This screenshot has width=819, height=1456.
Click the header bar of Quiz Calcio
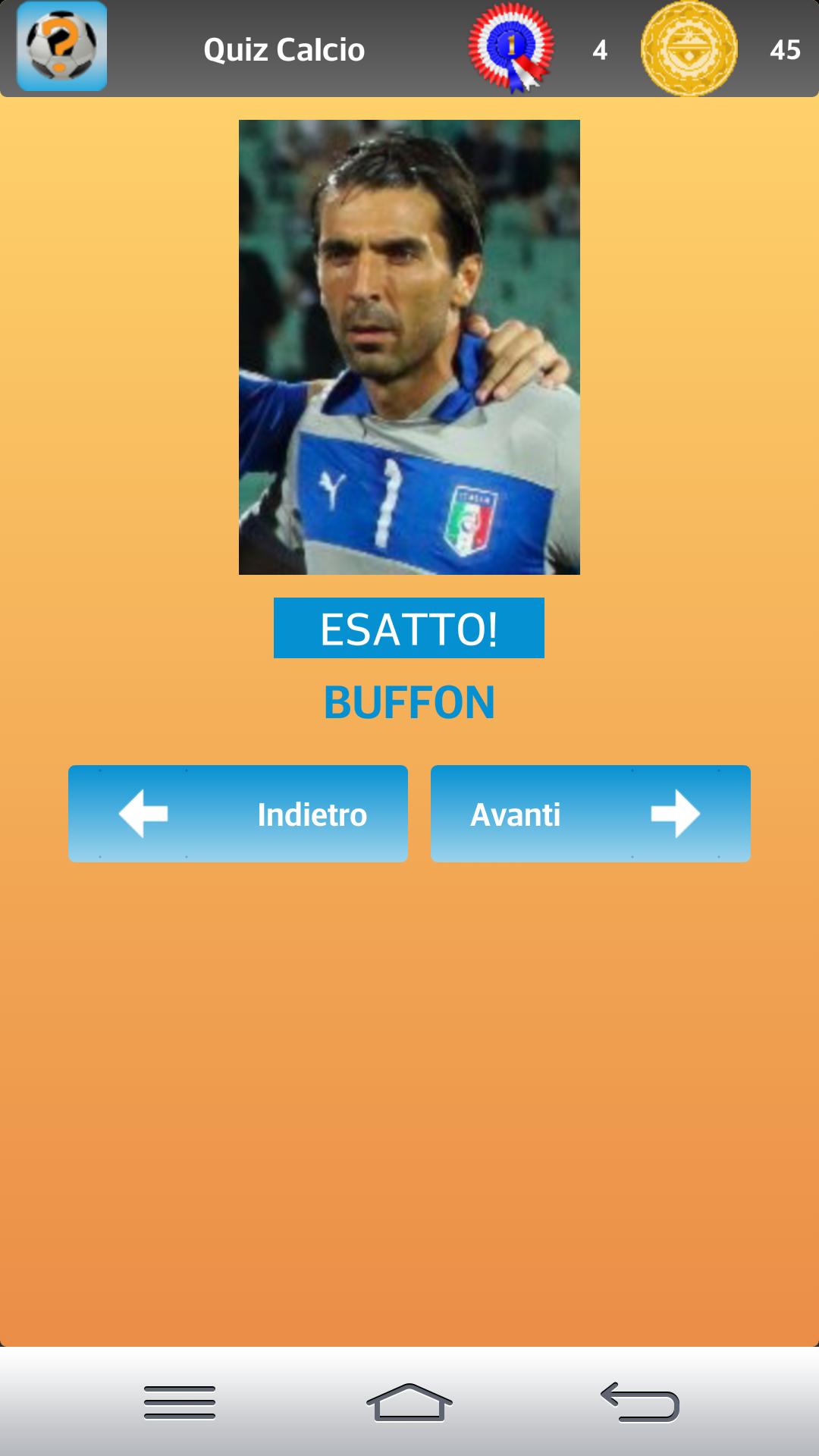pyautogui.click(x=409, y=48)
